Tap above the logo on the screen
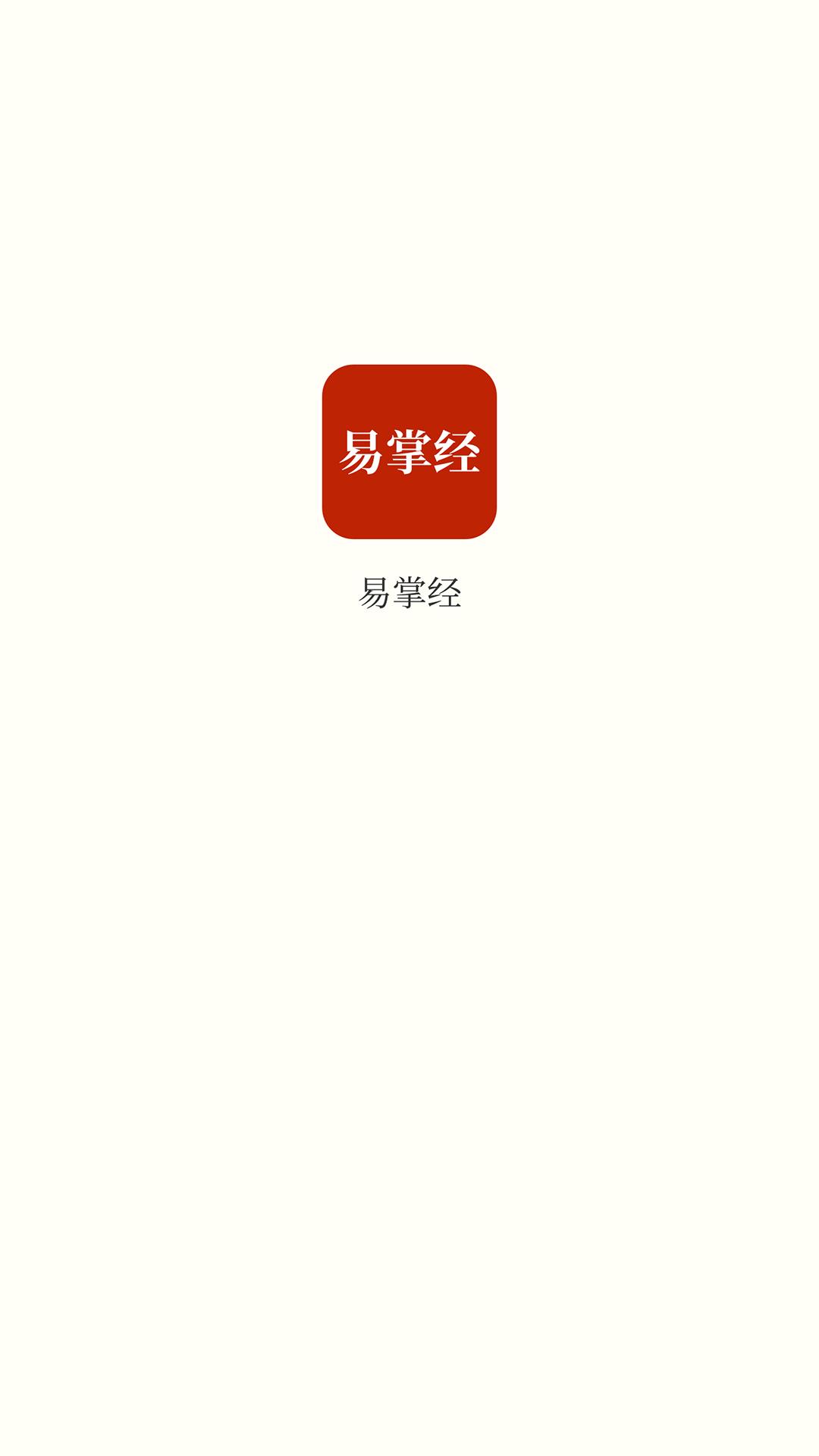 [409, 227]
